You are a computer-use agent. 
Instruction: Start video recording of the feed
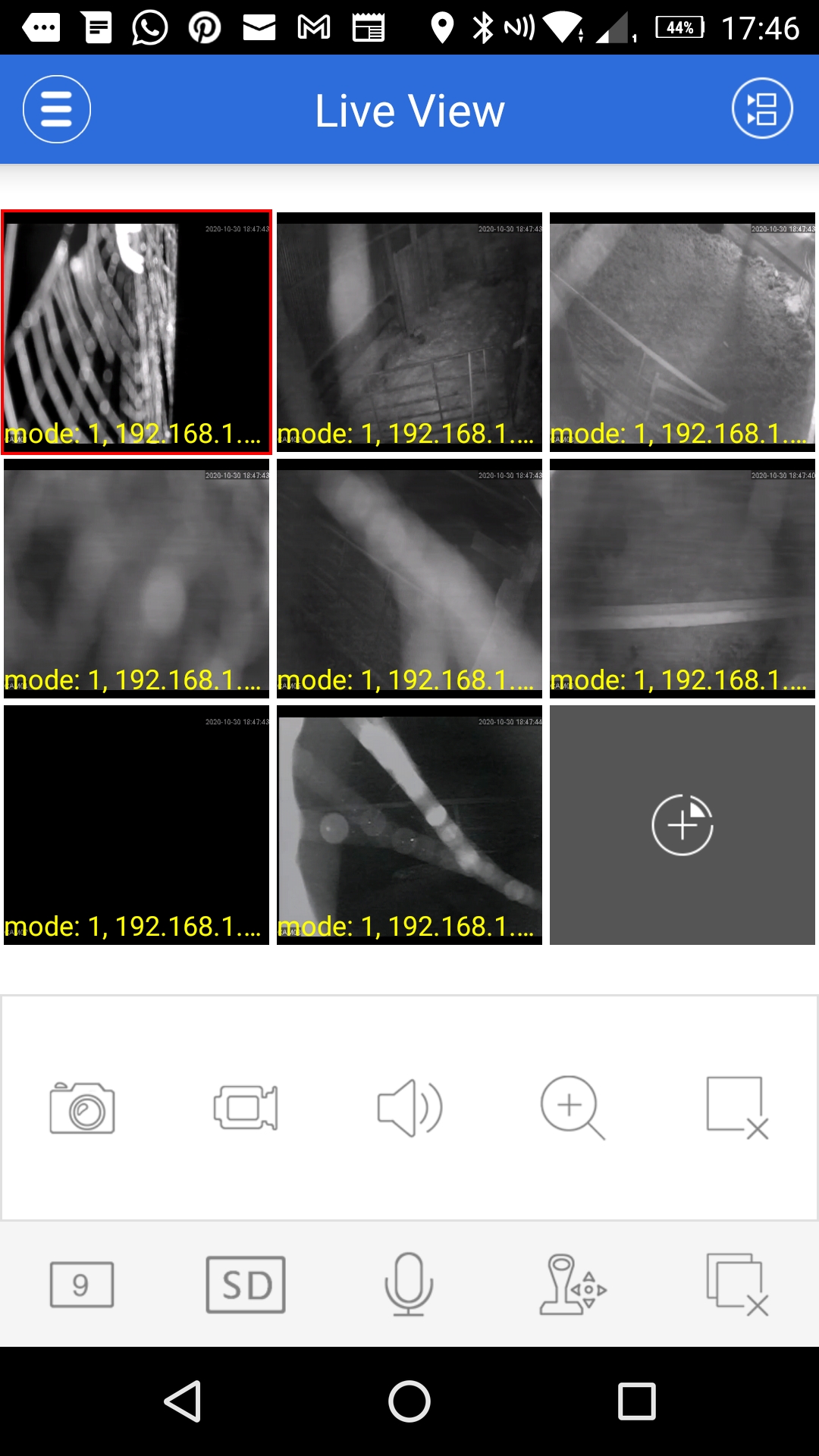pos(246,1108)
